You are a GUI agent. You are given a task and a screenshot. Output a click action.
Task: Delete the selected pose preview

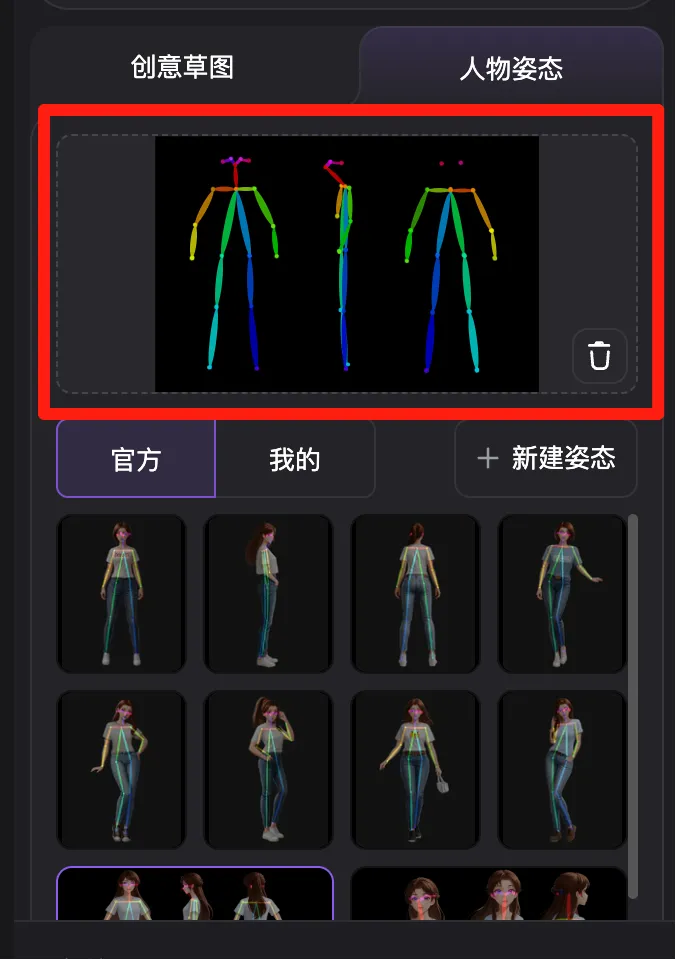coord(599,356)
